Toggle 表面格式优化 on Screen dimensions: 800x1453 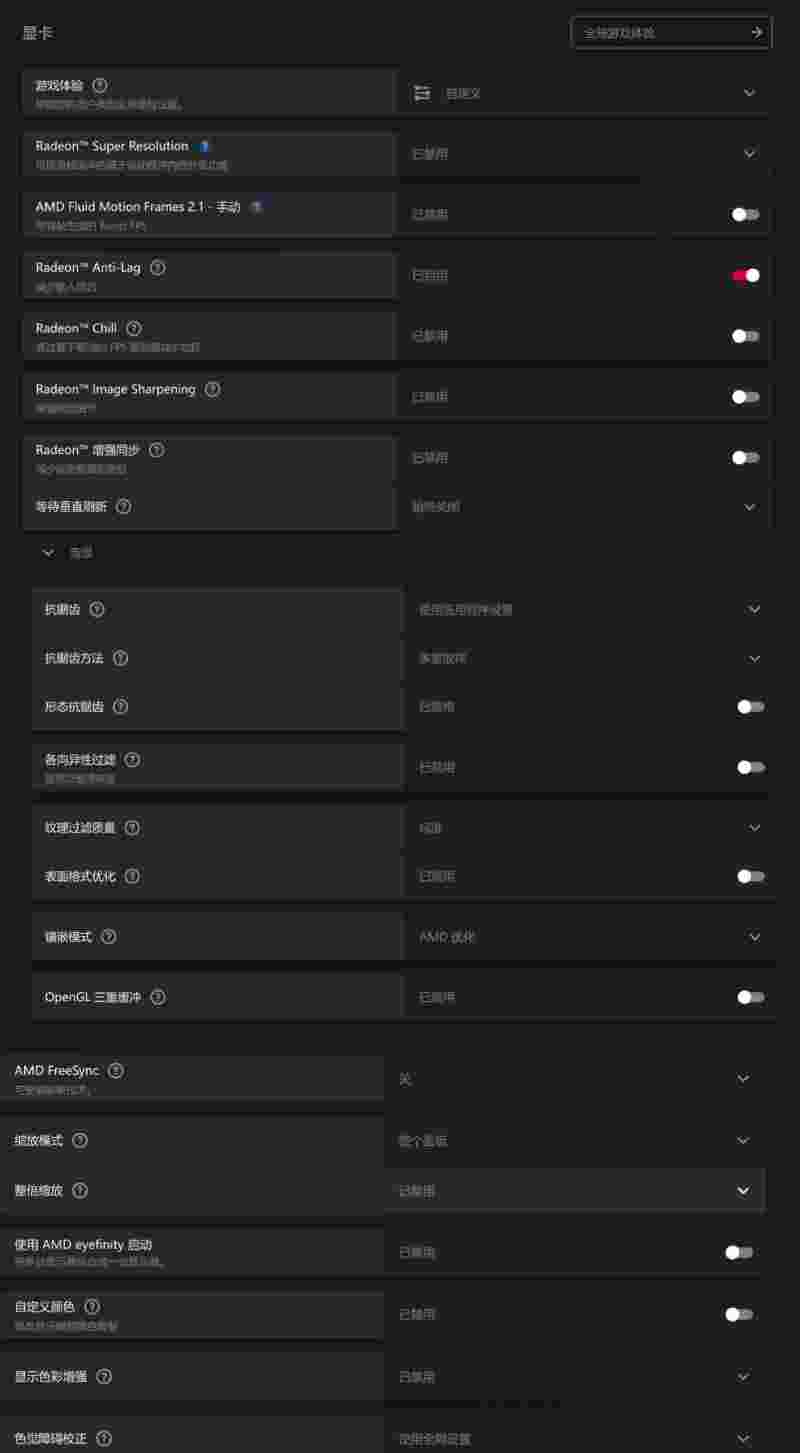pyautogui.click(x=750, y=877)
